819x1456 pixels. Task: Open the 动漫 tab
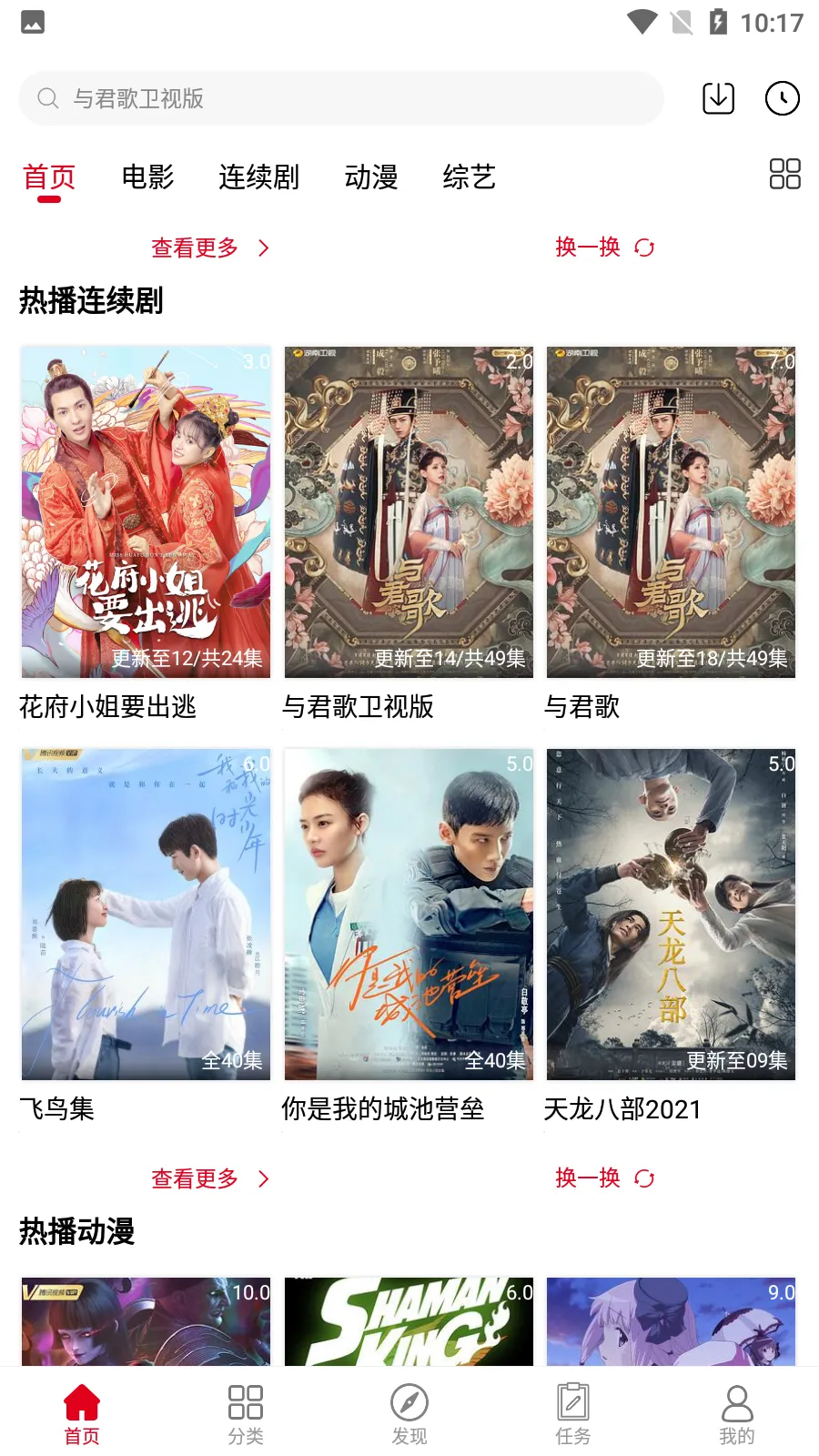tap(371, 177)
